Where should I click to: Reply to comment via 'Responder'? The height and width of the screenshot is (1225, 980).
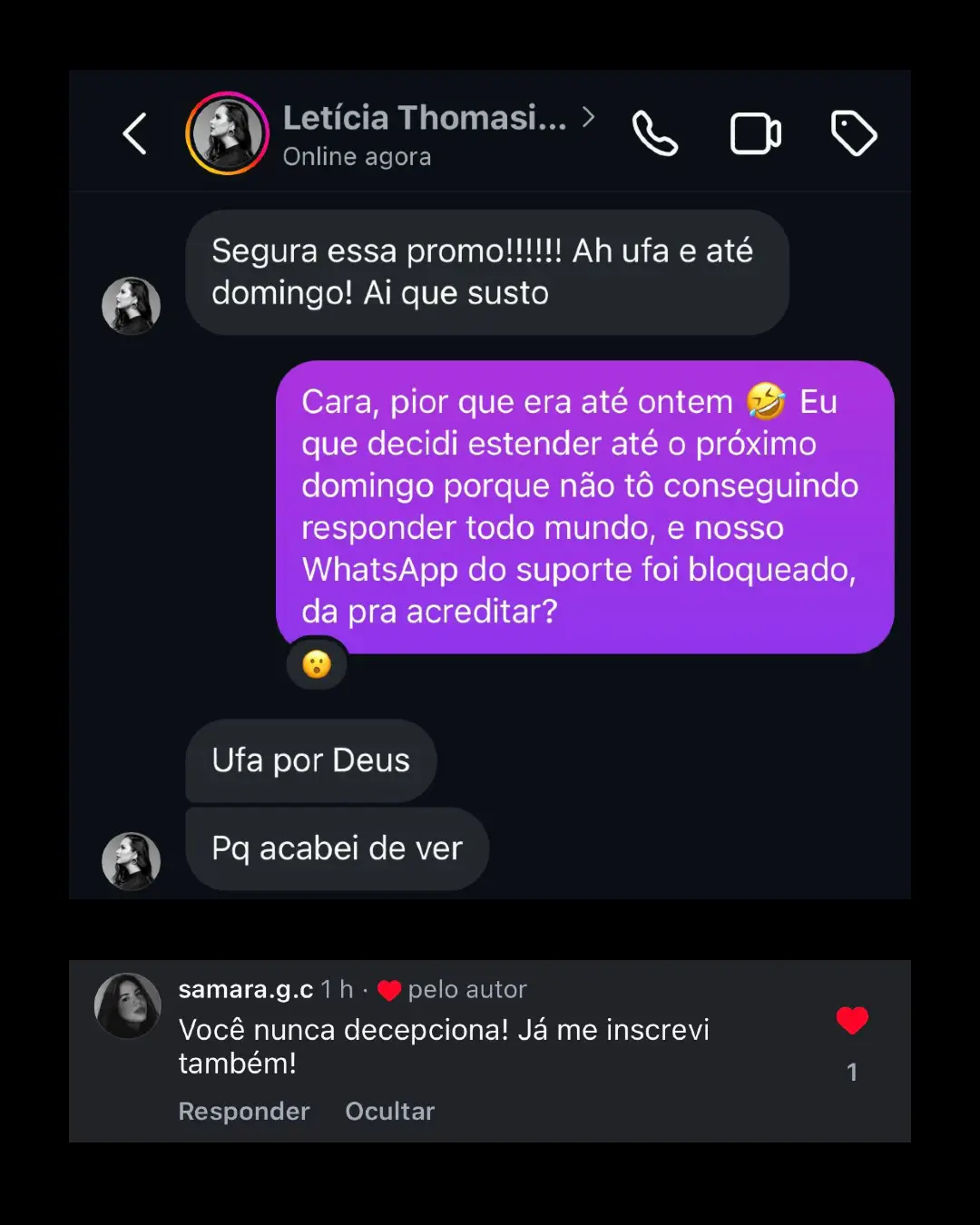click(244, 1111)
